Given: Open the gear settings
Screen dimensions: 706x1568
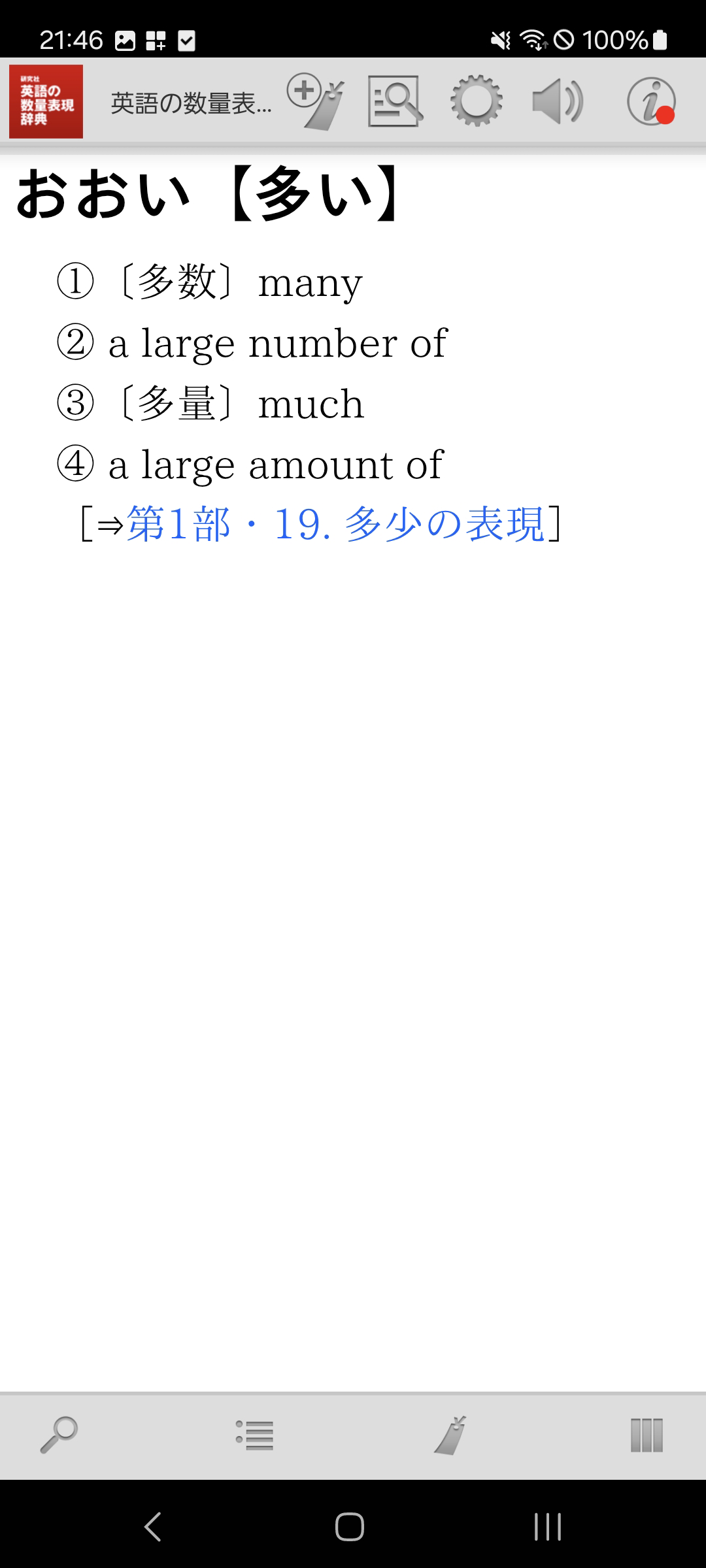Looking at the screenshot, I should [x=477, y=101].
